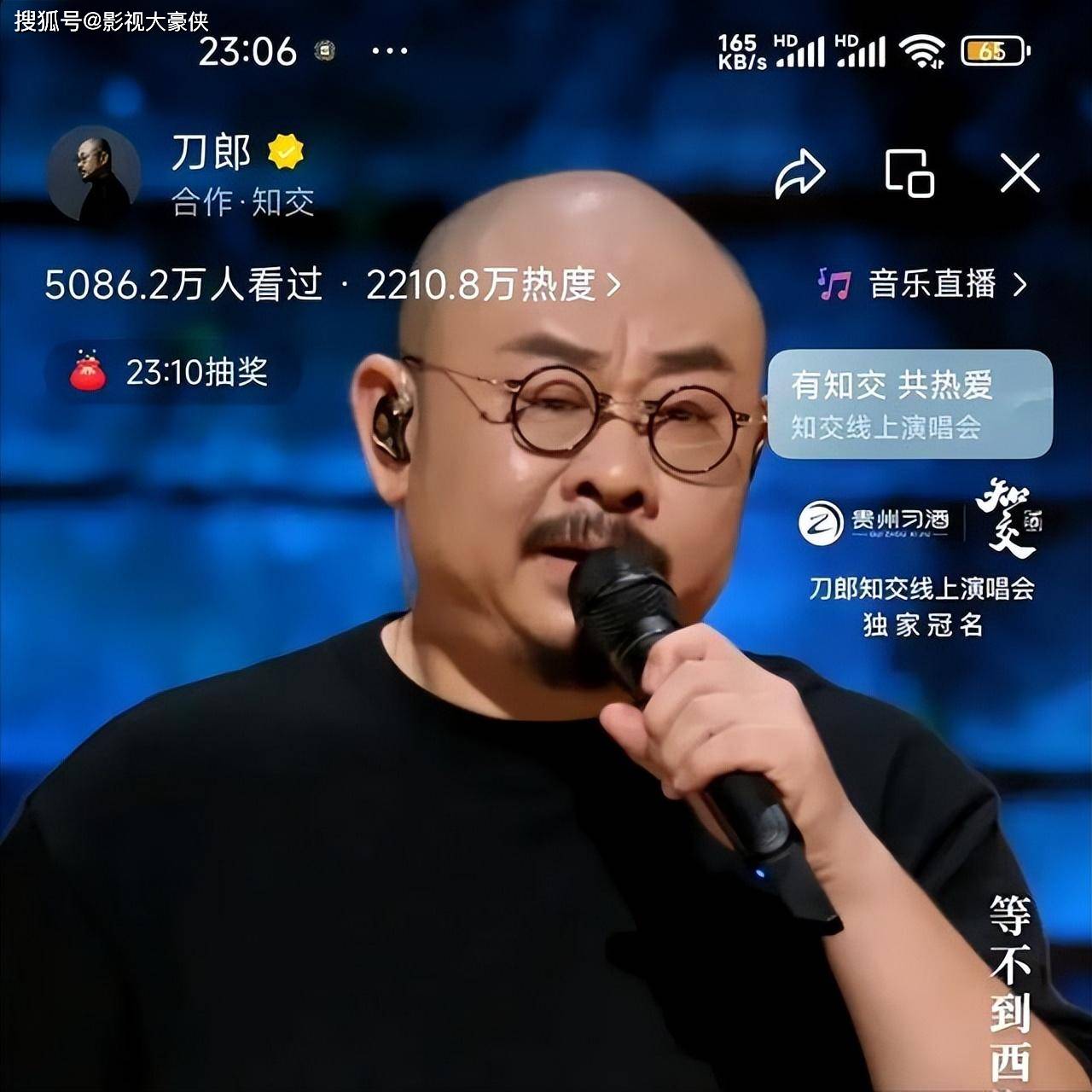Close the live stream
This screenshot has width=1092, height=1092.
point(1019,174)
